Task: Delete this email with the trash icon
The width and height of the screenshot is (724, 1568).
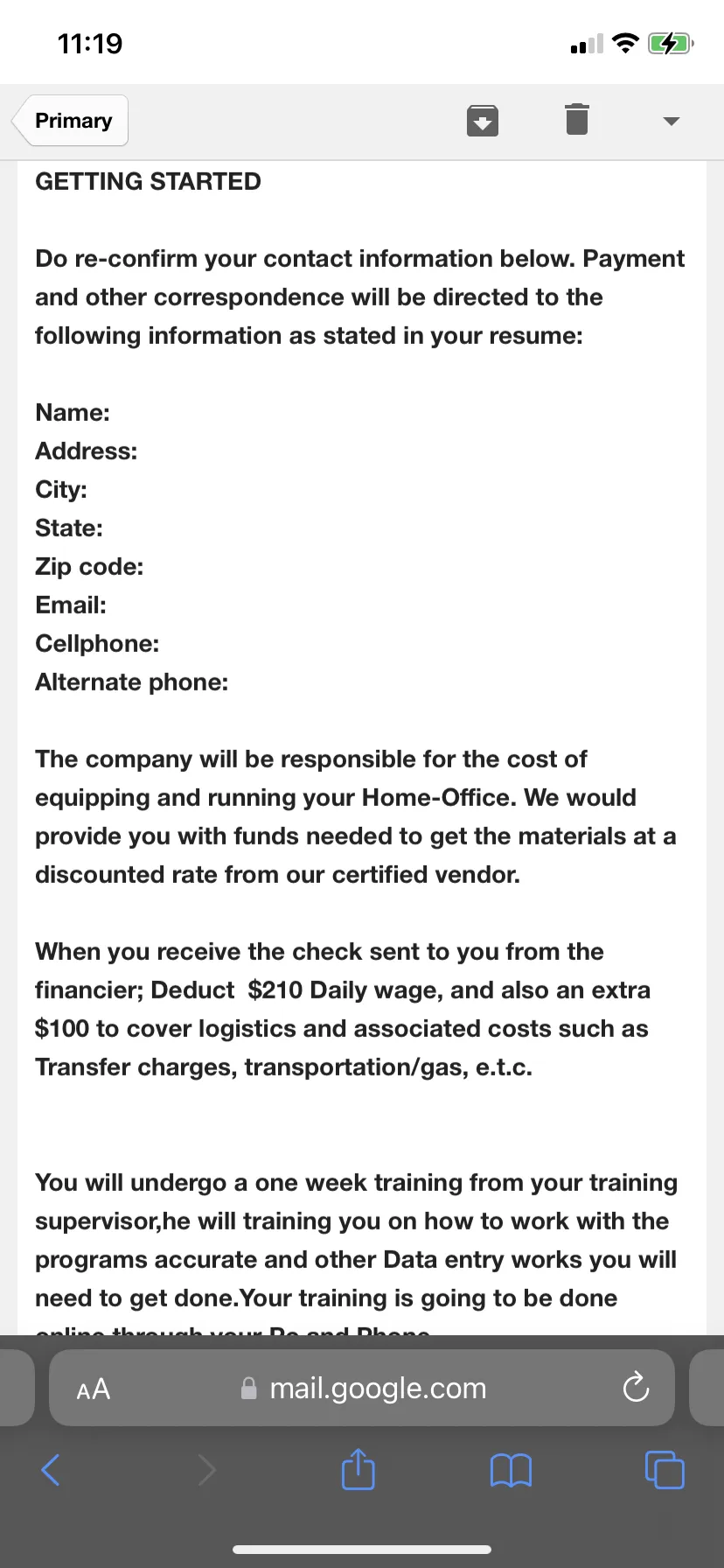Action: click(x=577, y=119)
